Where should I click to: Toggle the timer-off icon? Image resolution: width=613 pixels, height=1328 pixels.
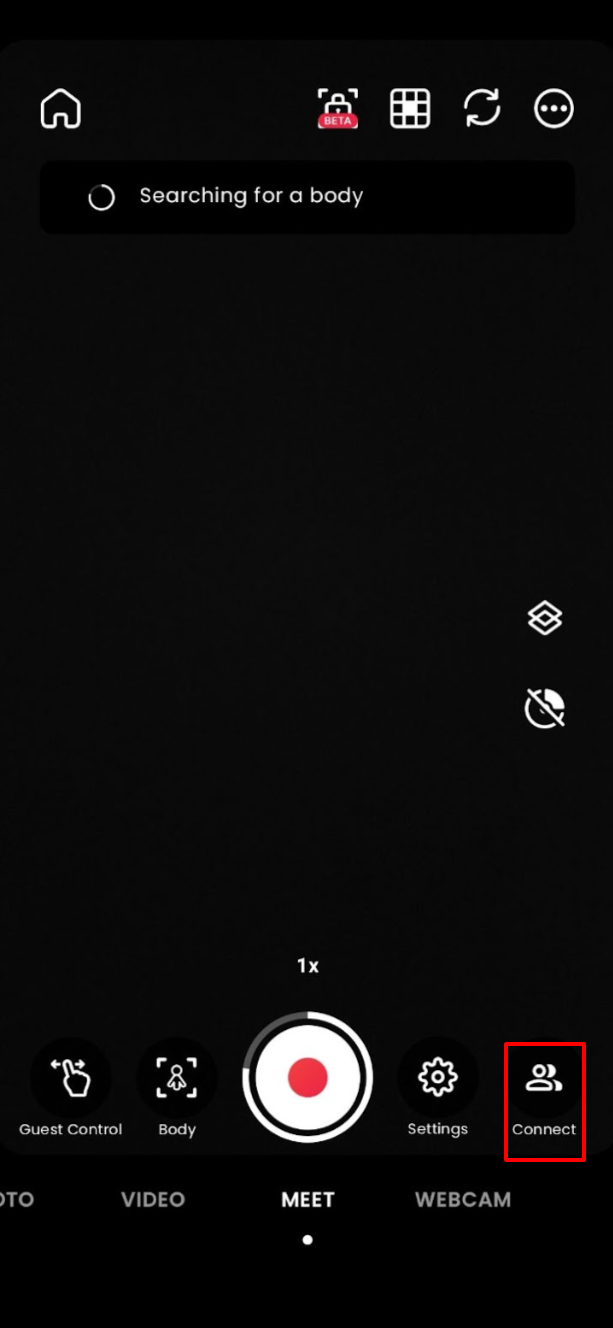[x=545, y=708]
